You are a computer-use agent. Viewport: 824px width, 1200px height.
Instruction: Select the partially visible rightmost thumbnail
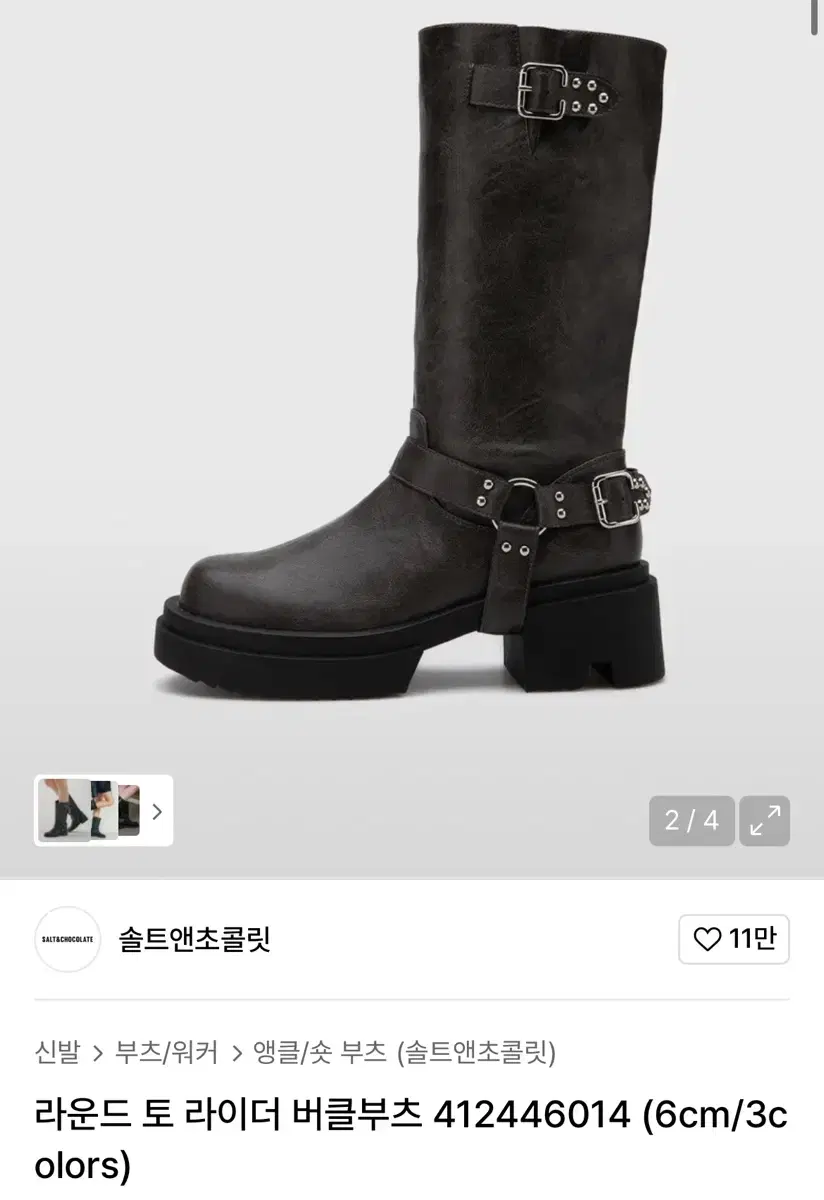130,810
